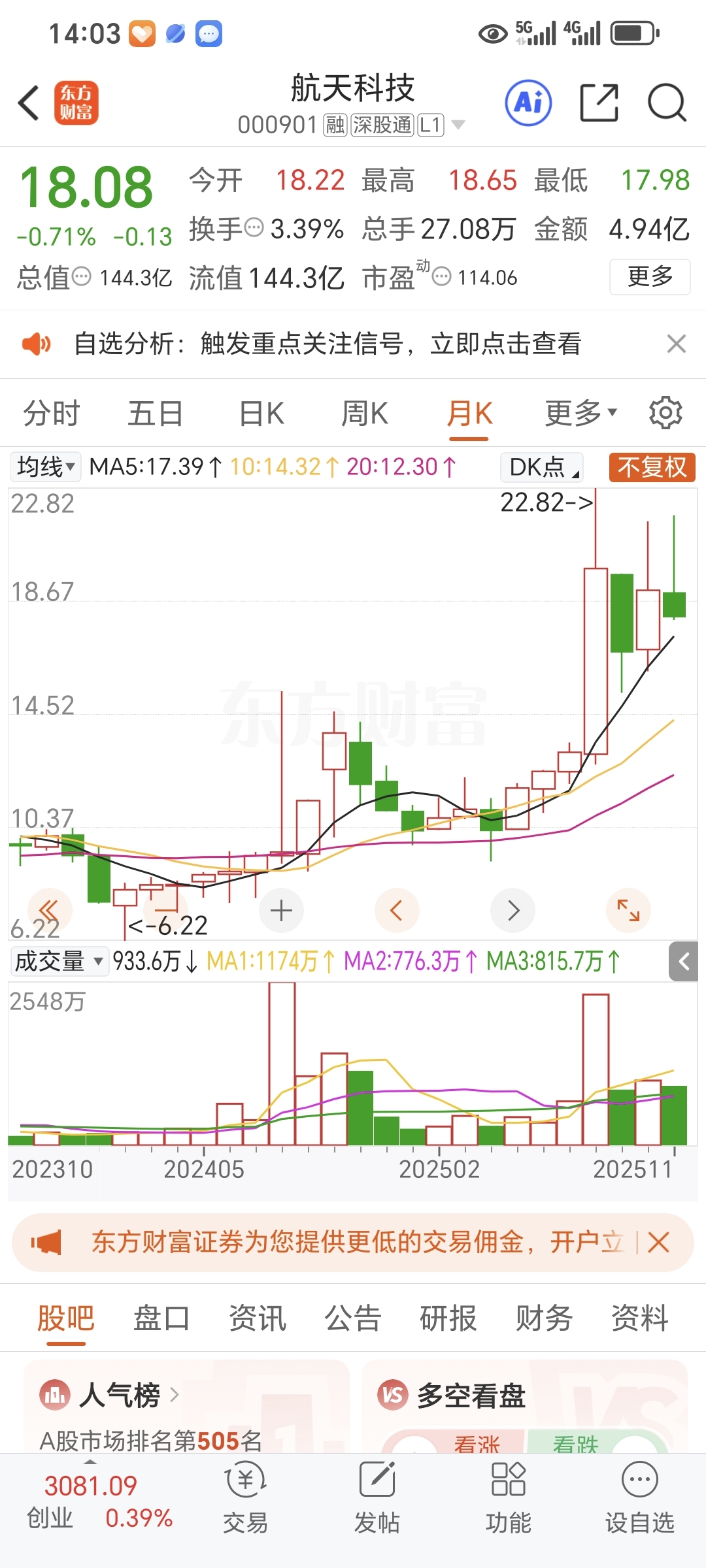Open the 成交量 indicator dropdown
Viewport: 706px width, 1568px height.
click(59, 962)
